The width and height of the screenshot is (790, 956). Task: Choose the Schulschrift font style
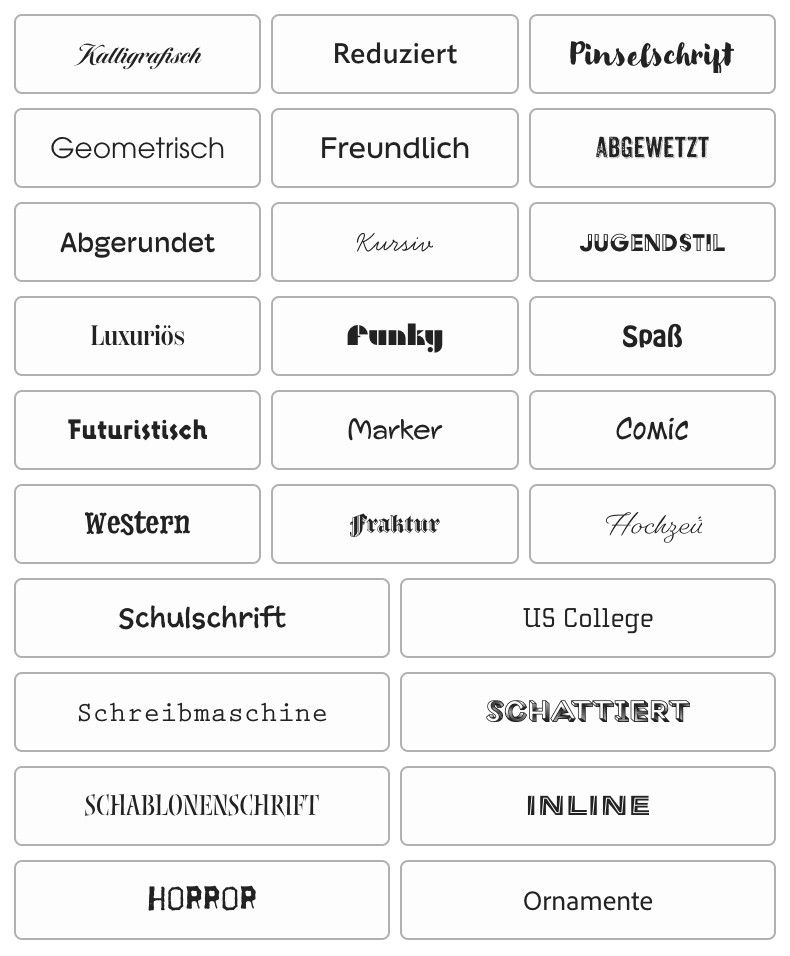pyautogui.click(x=202, y=618)
